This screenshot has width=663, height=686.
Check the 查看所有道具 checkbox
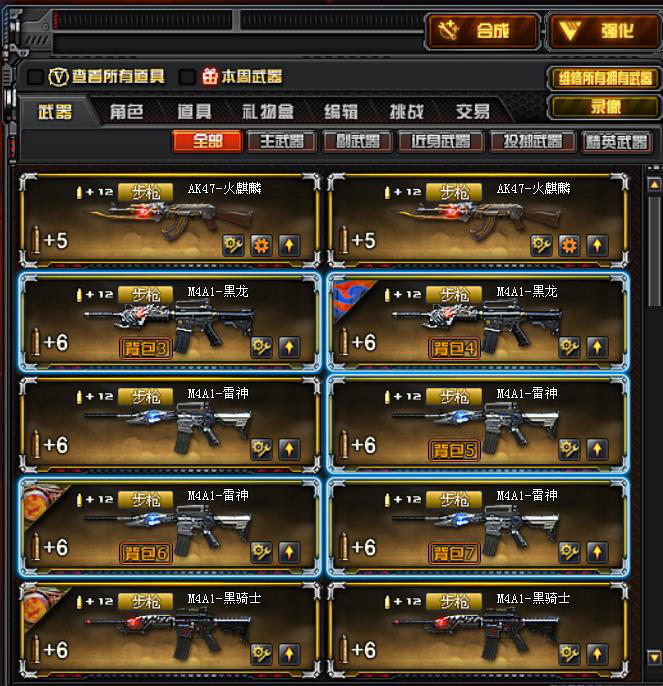(35, 77)
